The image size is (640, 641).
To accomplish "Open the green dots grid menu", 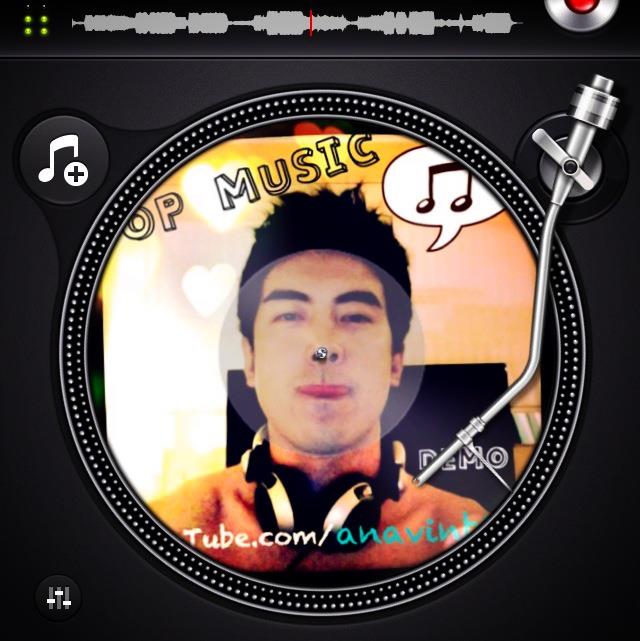I will point(37,23).
